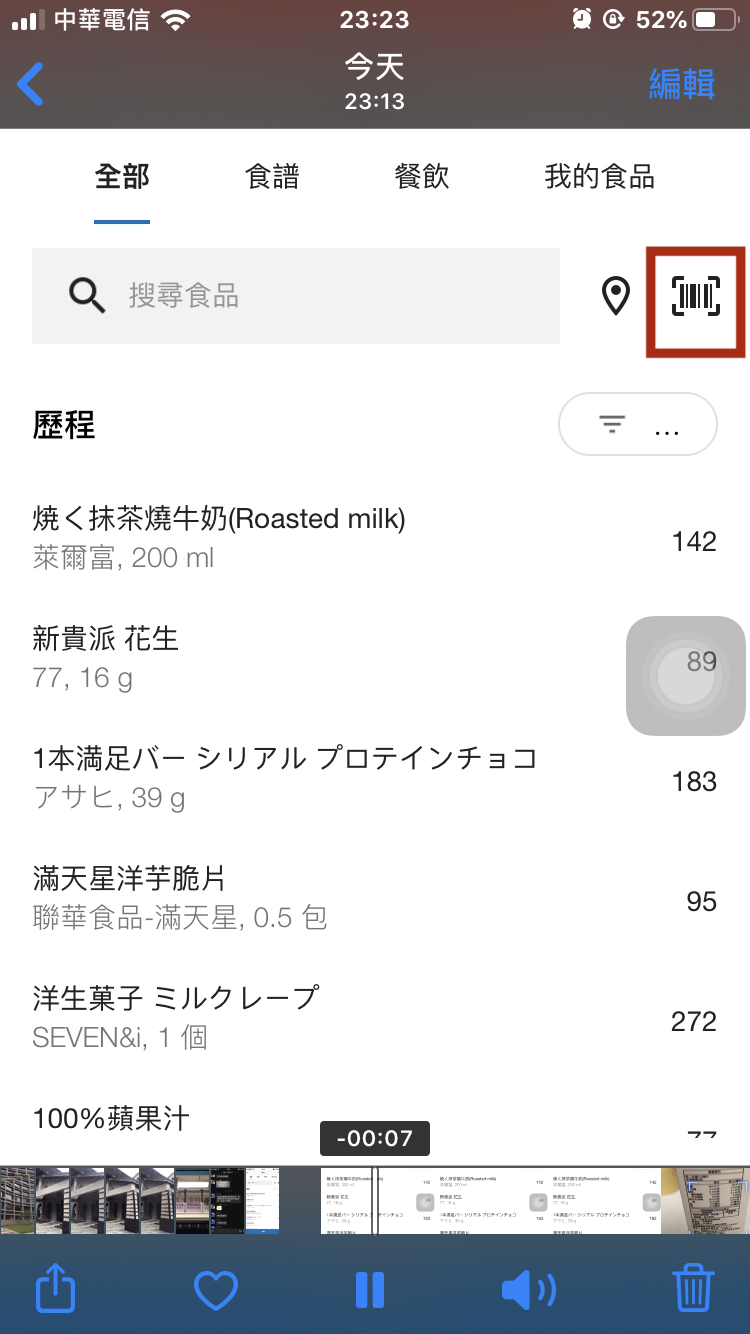Pause the video playback

370,1290
